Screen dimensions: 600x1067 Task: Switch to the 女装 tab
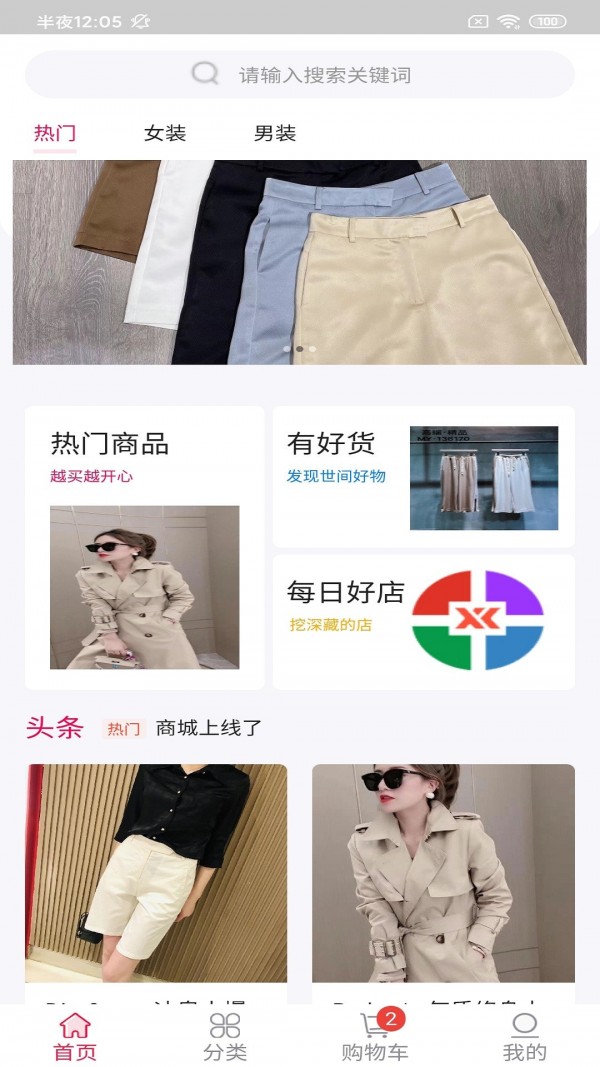point(165,133)
